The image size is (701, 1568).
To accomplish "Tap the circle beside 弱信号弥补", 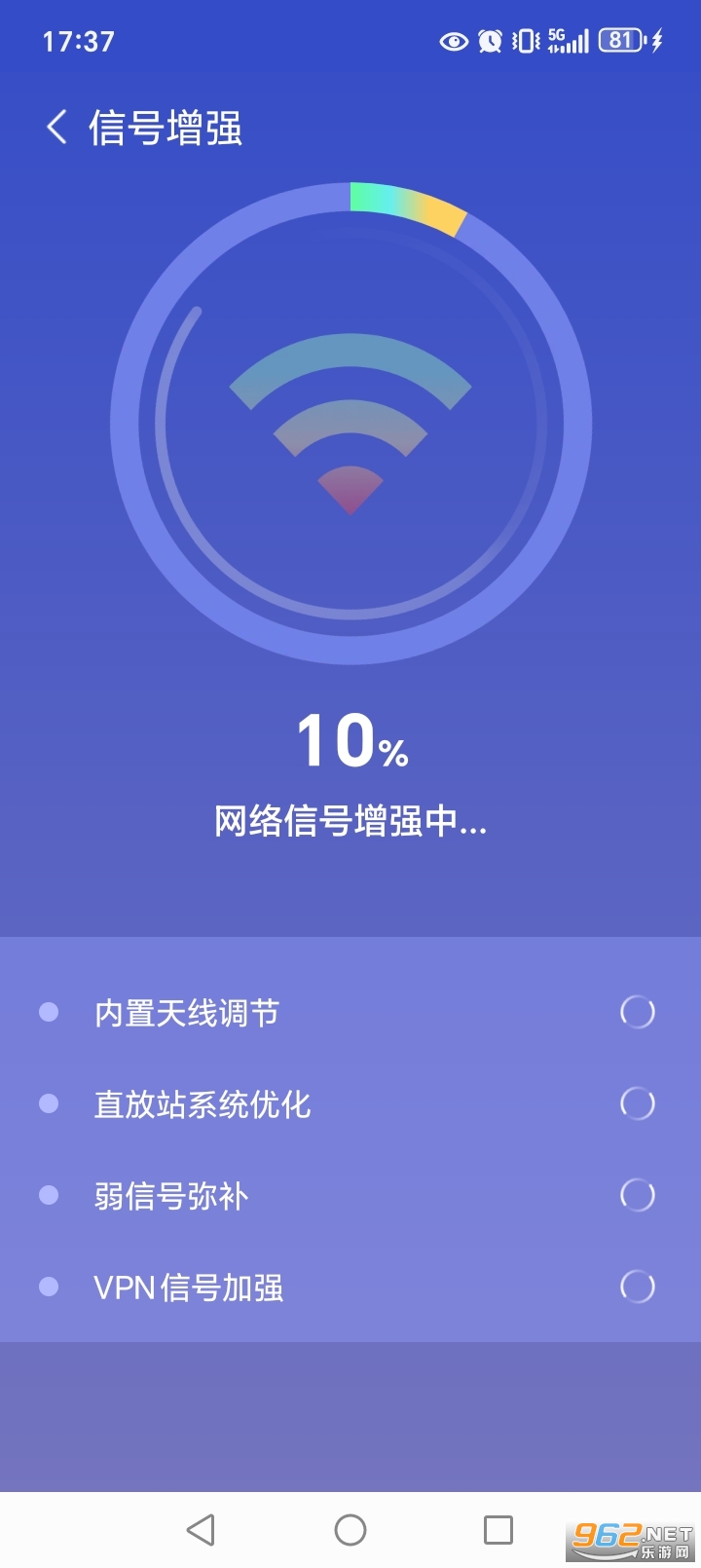I will (x=637, y=1195).
